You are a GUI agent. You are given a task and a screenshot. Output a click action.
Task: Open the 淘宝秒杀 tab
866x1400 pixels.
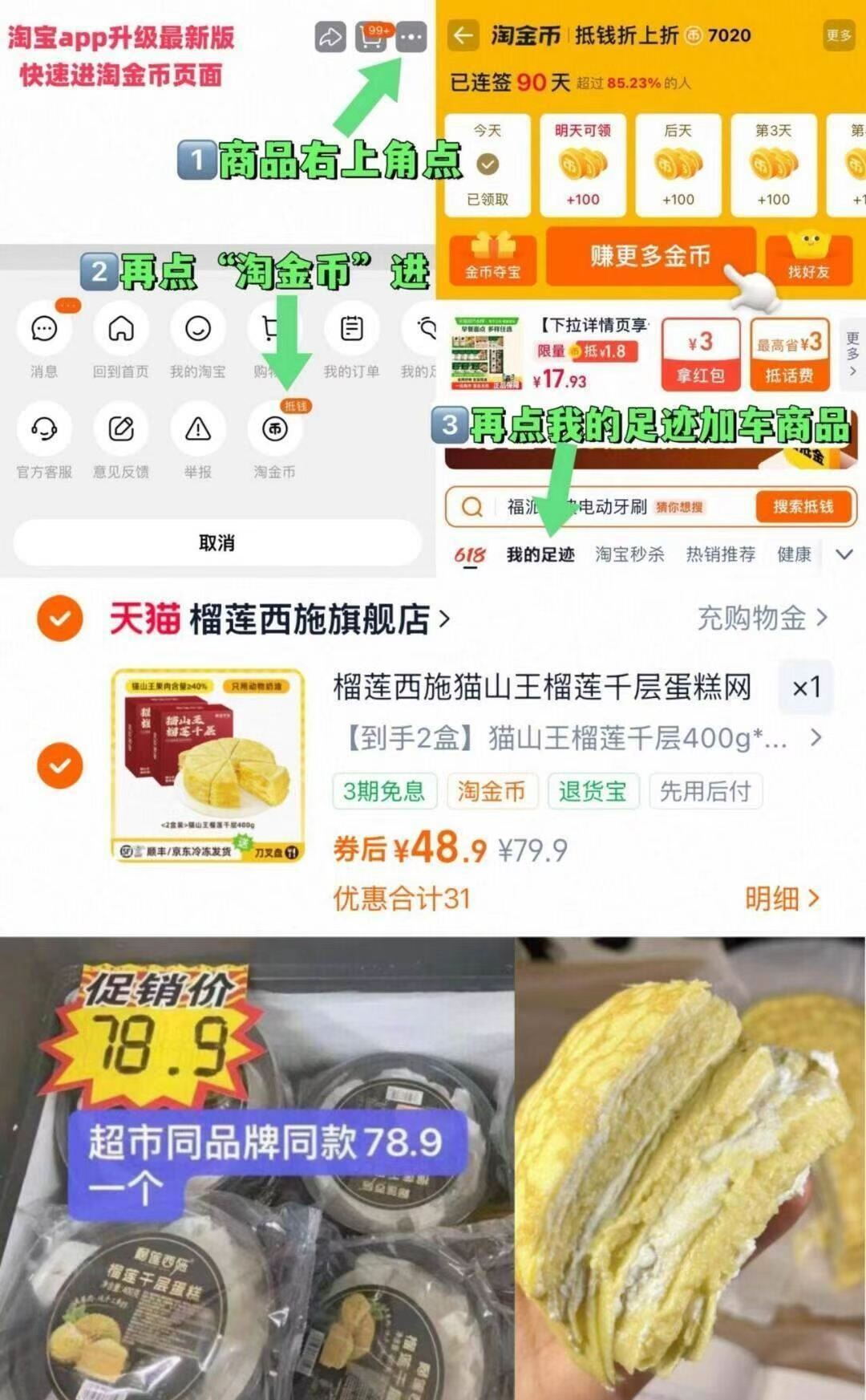pyautogui.click(x=630, y=554)
